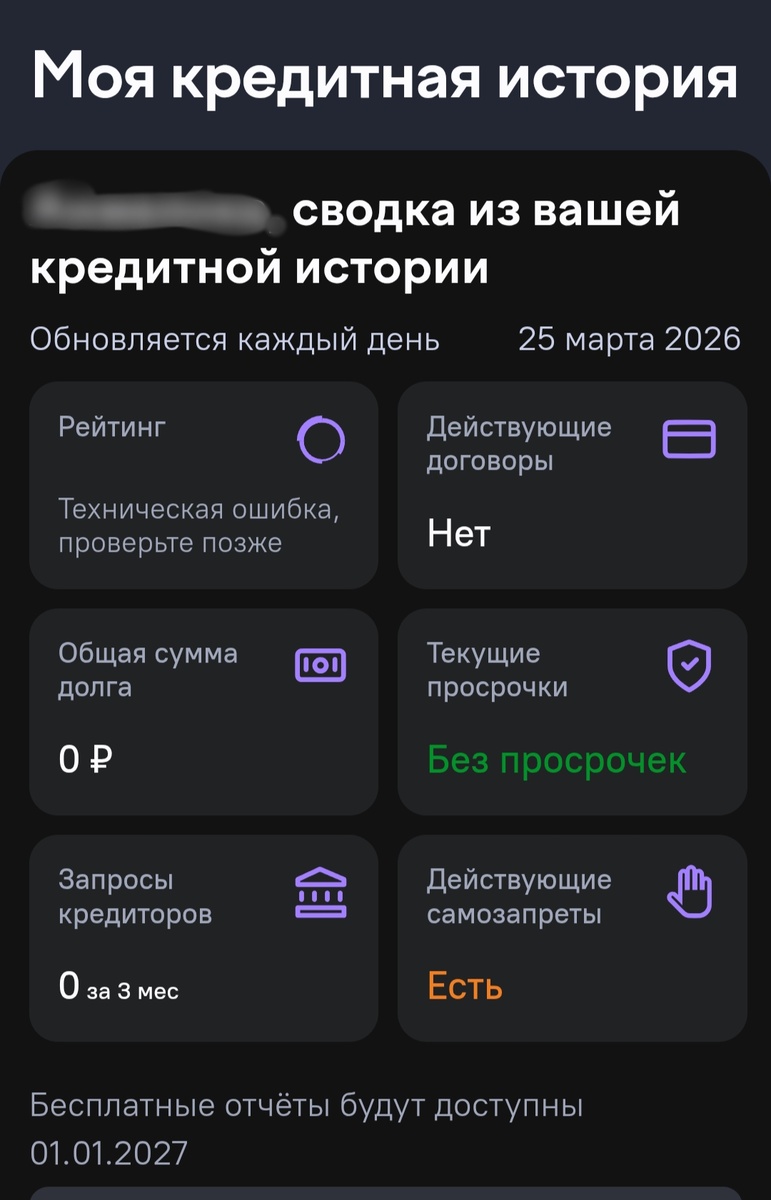Image resolution: width=771 pixels, height=1200 pixels.
Task: Select the bank card icon on contracts tile
Action: pos(687,438)
